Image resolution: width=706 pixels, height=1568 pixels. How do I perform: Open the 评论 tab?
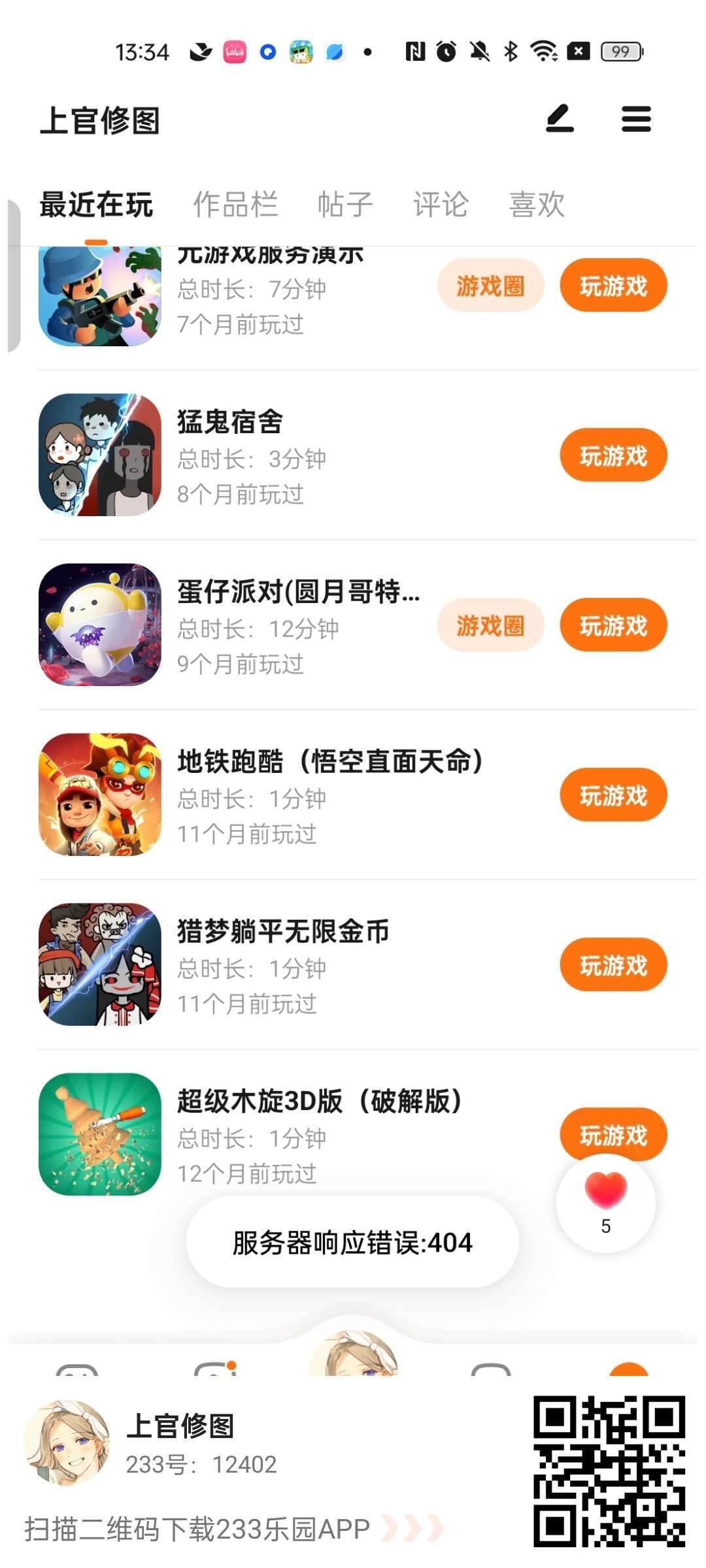coord(441,204)
